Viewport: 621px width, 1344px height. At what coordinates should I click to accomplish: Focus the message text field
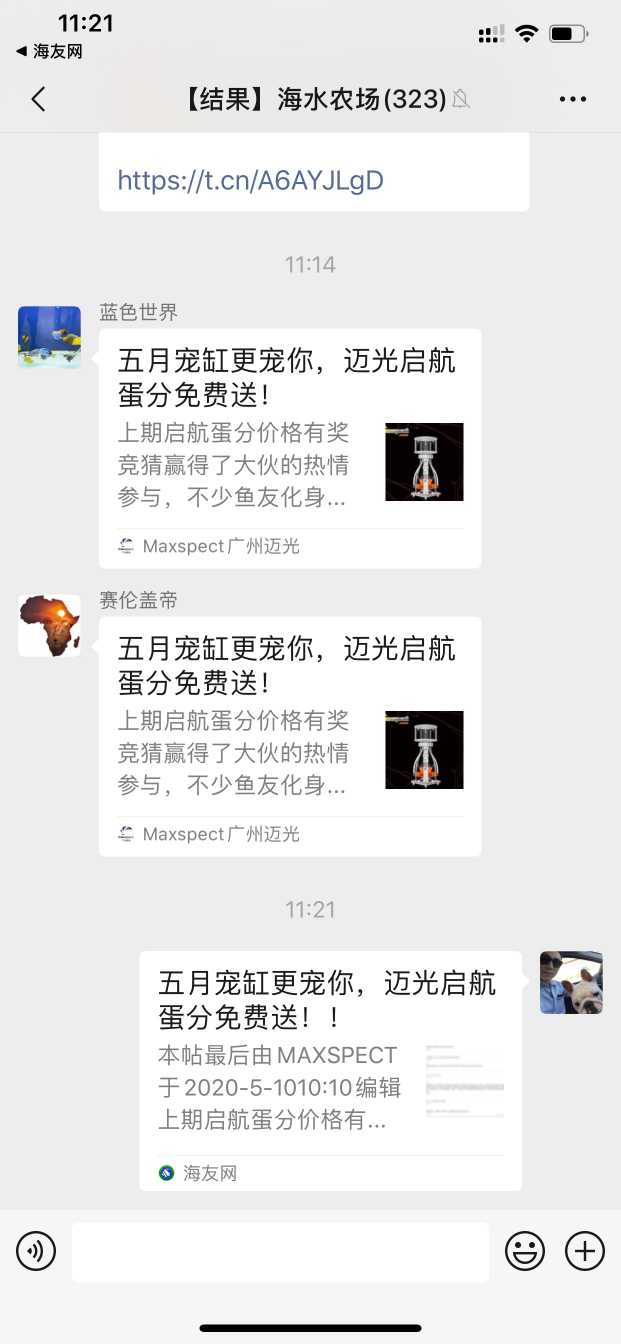point(280,1251)
